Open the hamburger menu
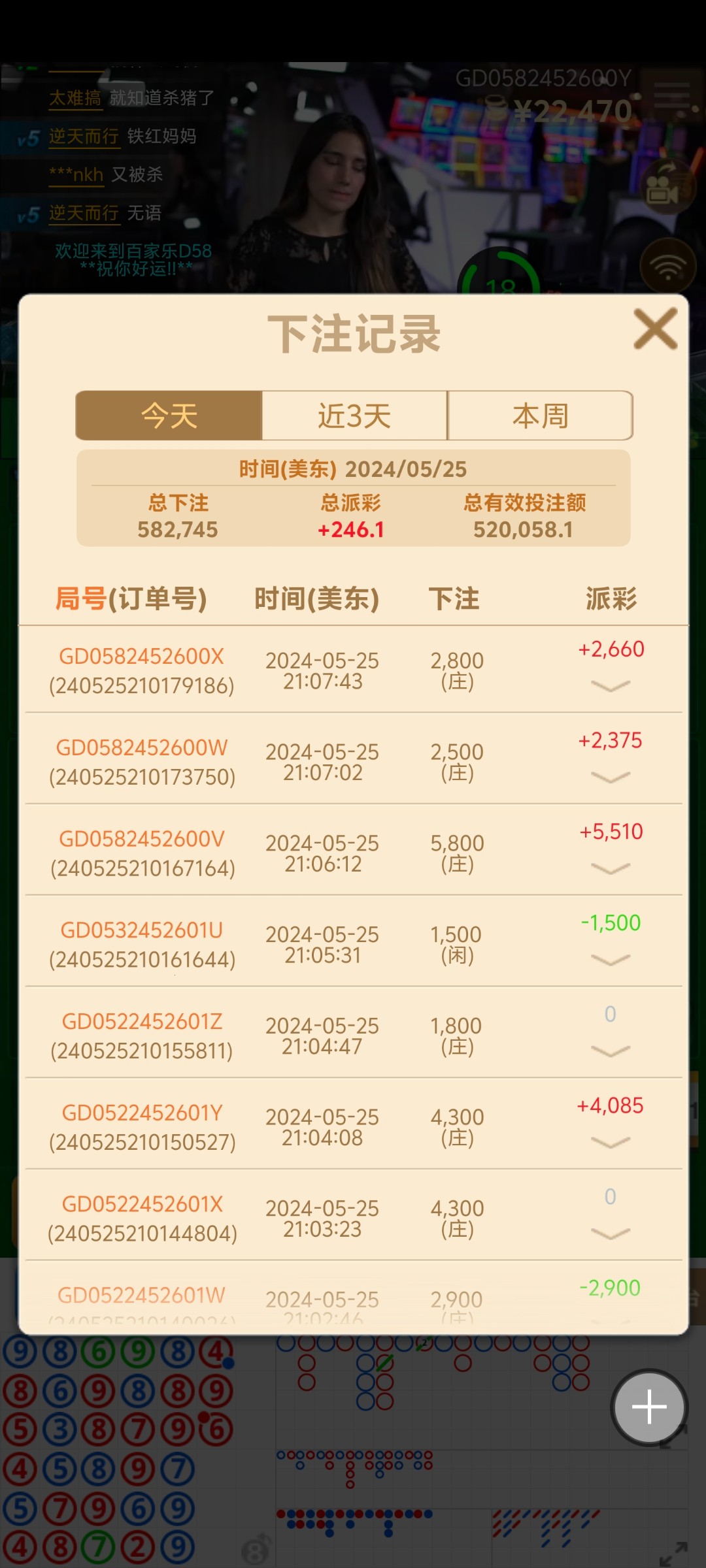Screen dimensions: 706x1568 pyautogui.click(x=671, y=95)
